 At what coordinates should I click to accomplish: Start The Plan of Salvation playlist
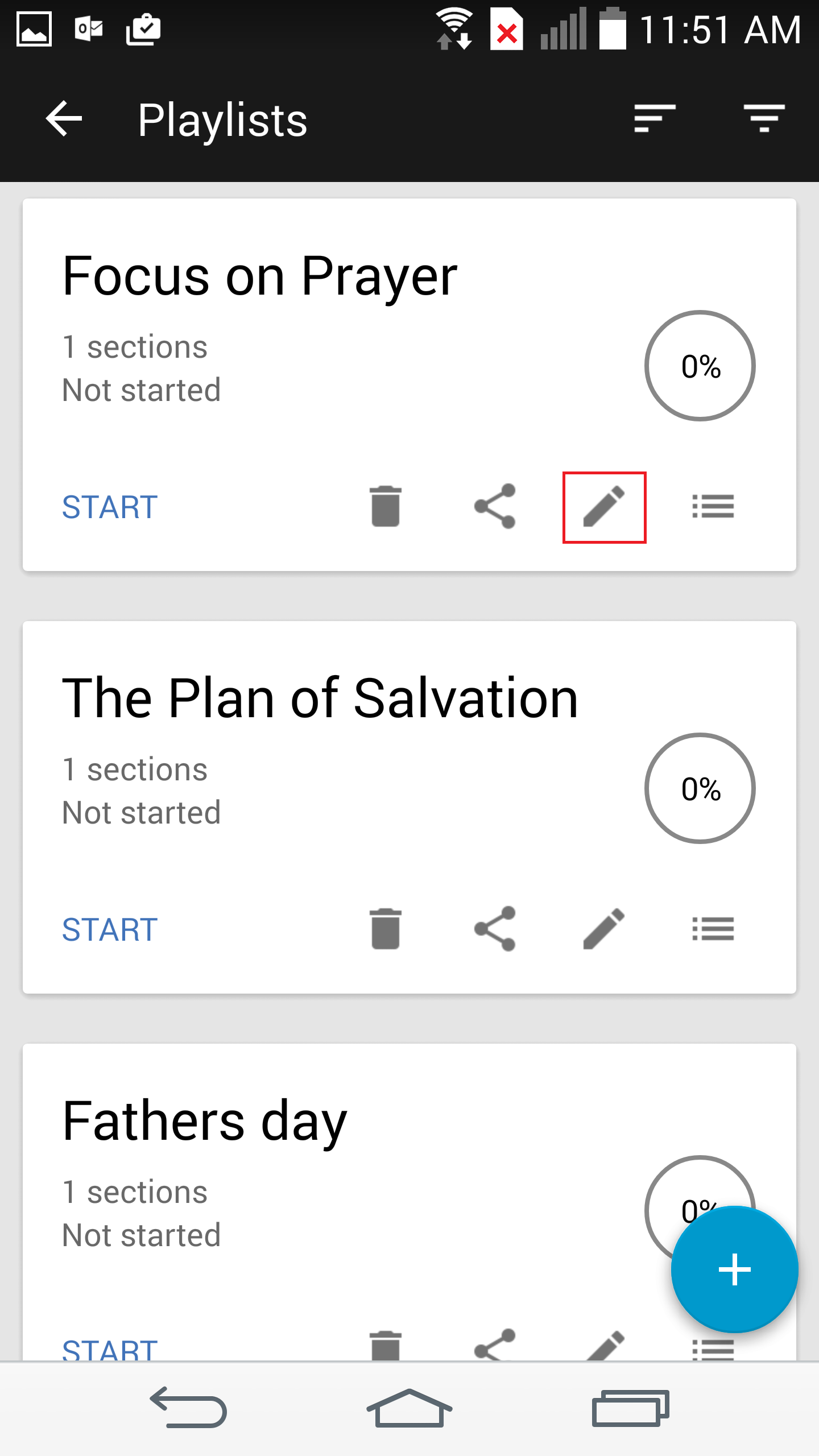pyautogui.click(x=109, y=929)
